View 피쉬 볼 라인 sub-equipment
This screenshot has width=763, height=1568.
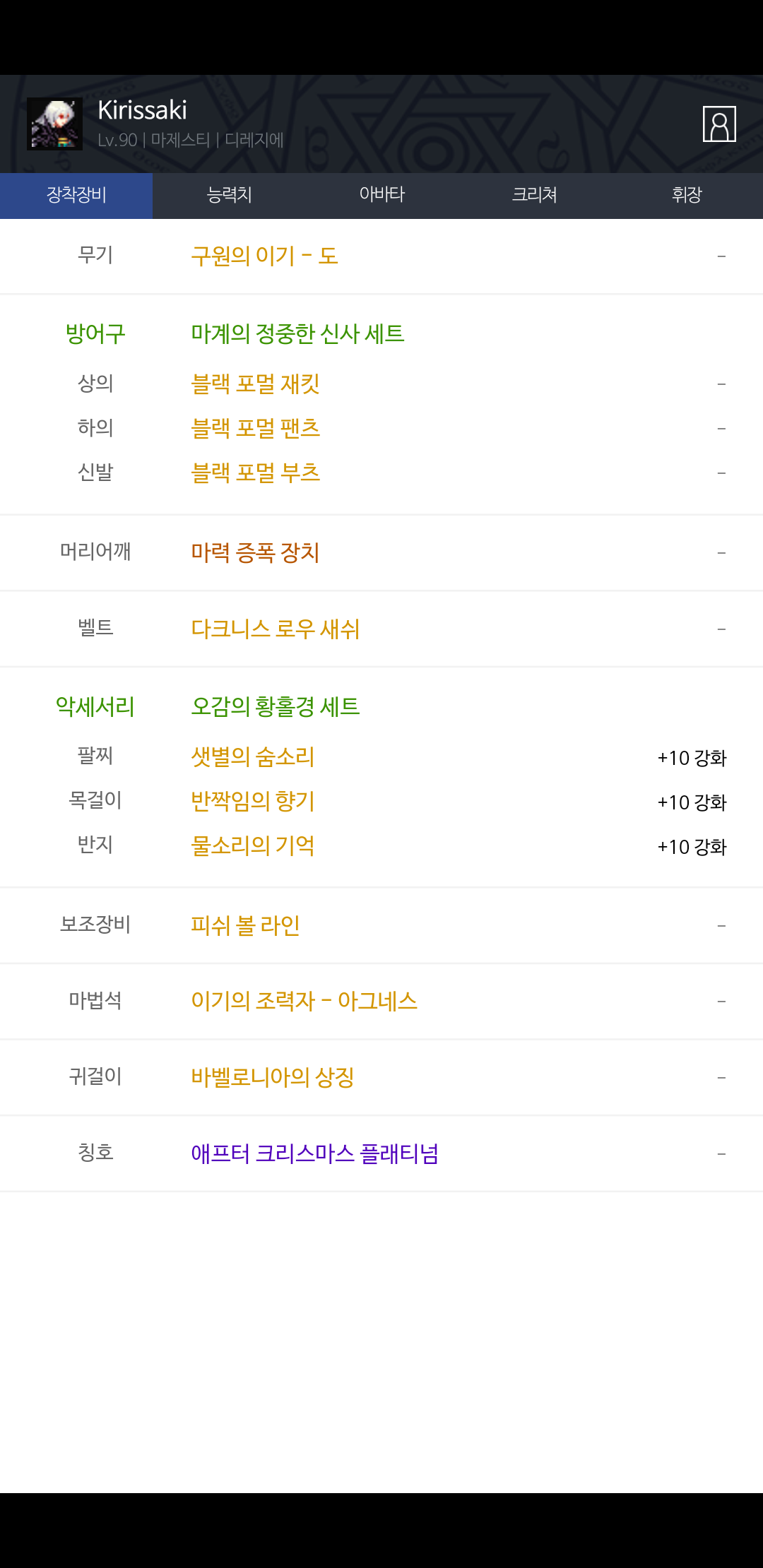click(246, 925)
